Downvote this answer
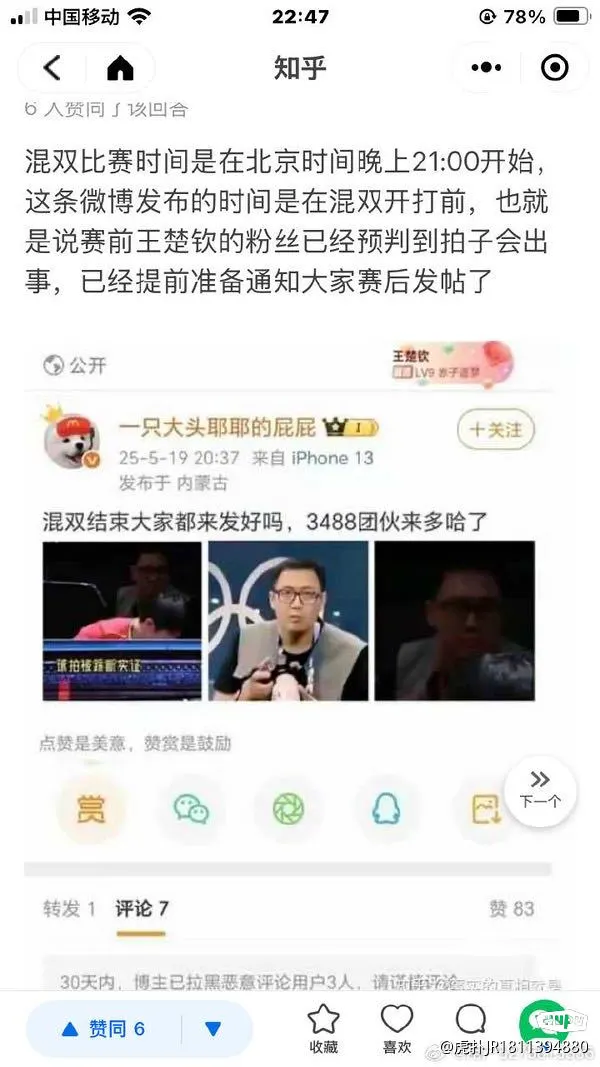600x1067 pixels. 213,1028
